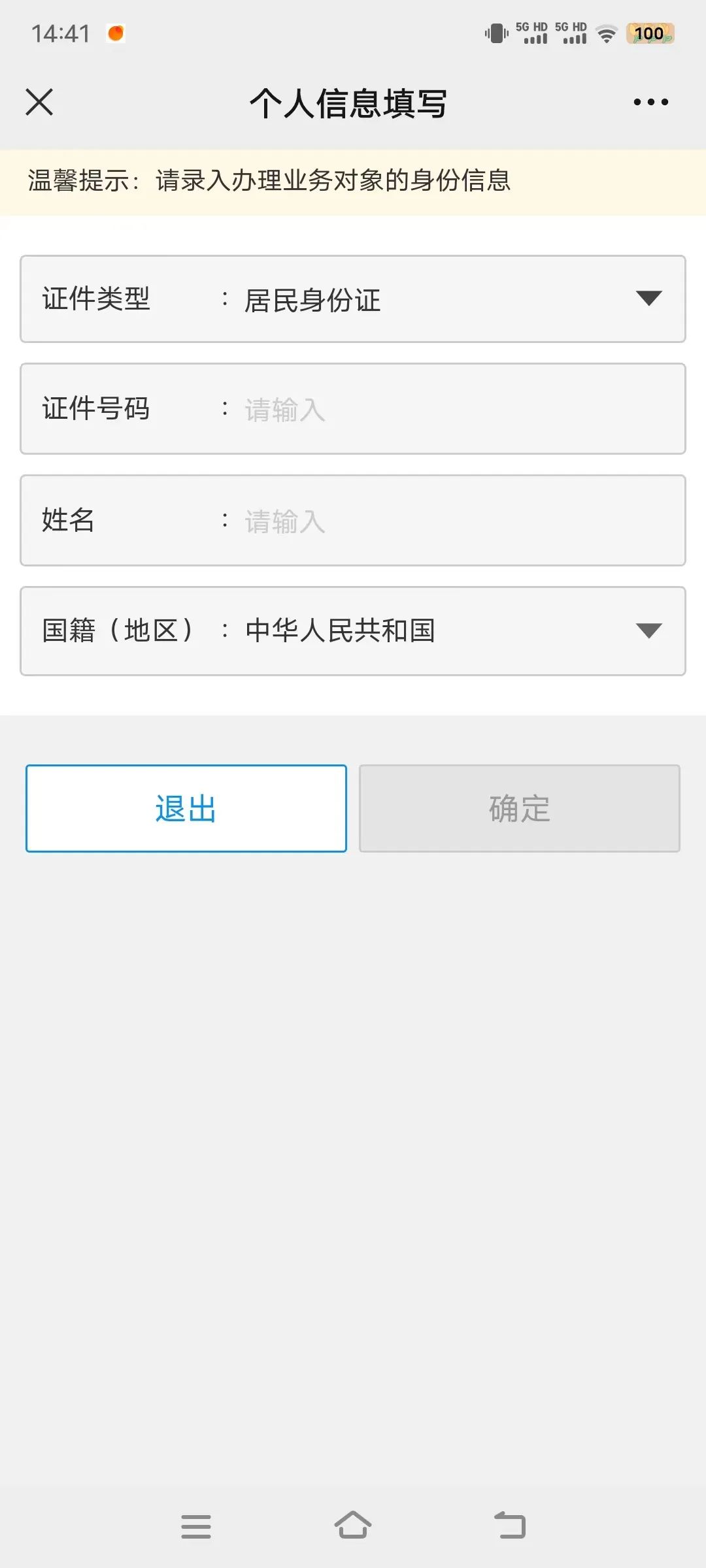Tap the 退出 button
Image resolution: width=706 pixels, height=1568 pixels.
[x=186, y=808]
